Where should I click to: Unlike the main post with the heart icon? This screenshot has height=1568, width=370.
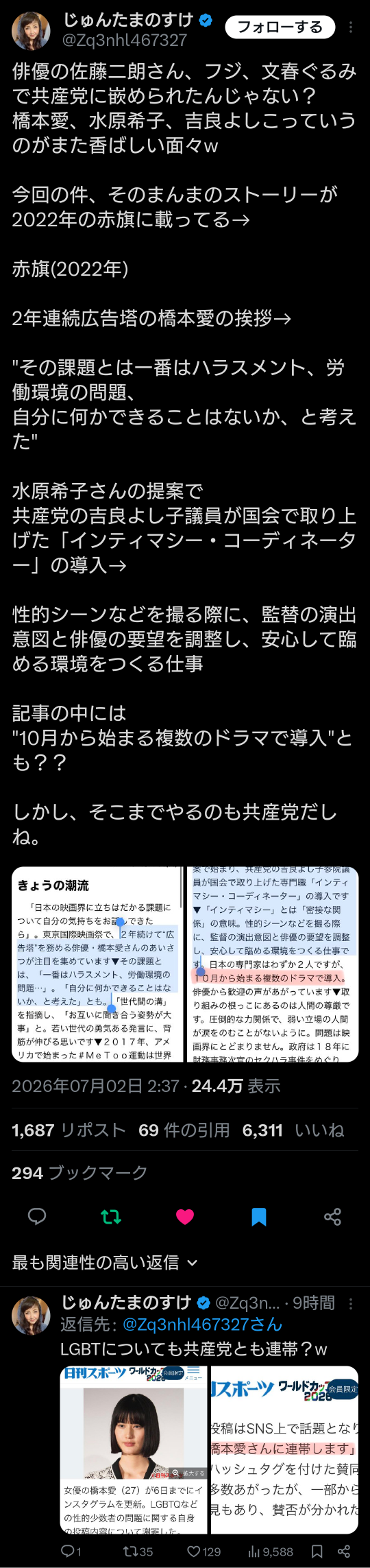click(185, 1216)
